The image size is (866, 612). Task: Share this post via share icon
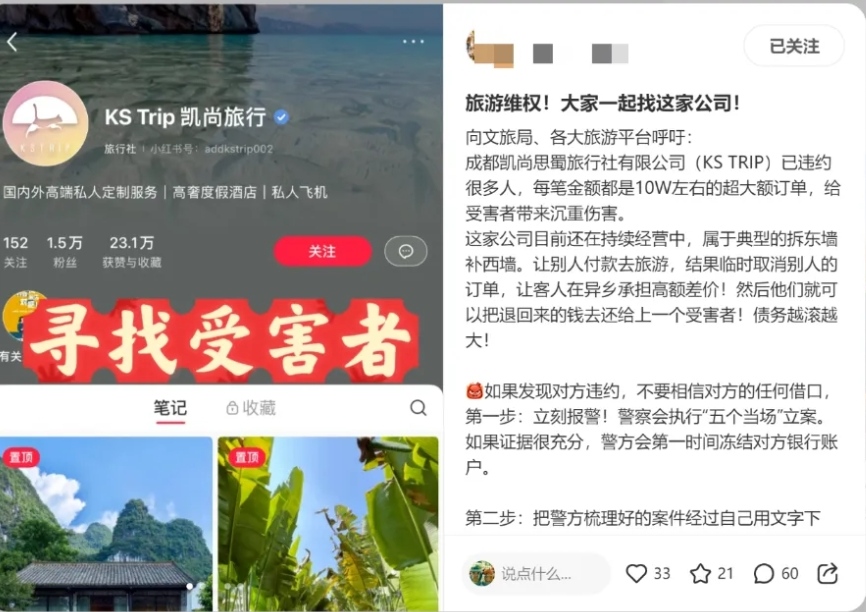[827, 573]
